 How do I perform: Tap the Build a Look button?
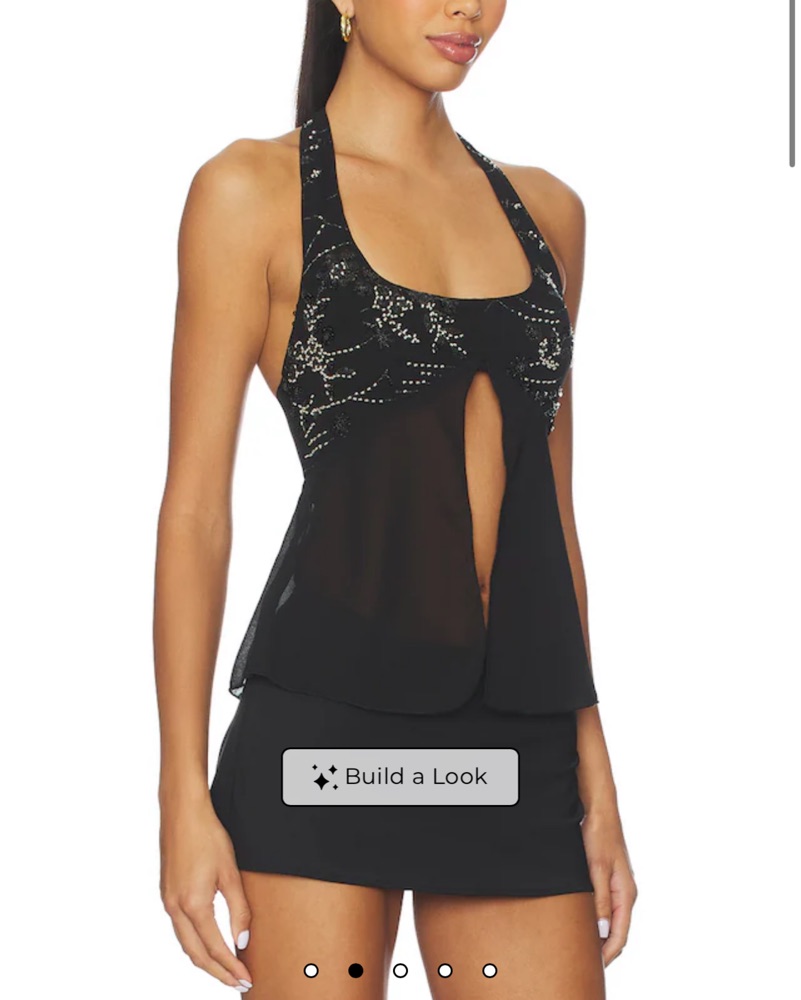click(400, 777)
